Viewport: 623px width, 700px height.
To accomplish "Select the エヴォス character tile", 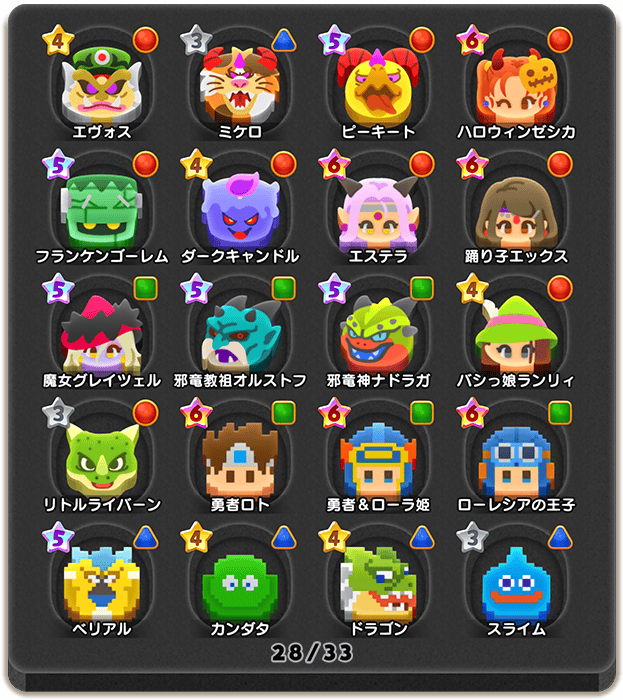I will (x=102, y=85).
